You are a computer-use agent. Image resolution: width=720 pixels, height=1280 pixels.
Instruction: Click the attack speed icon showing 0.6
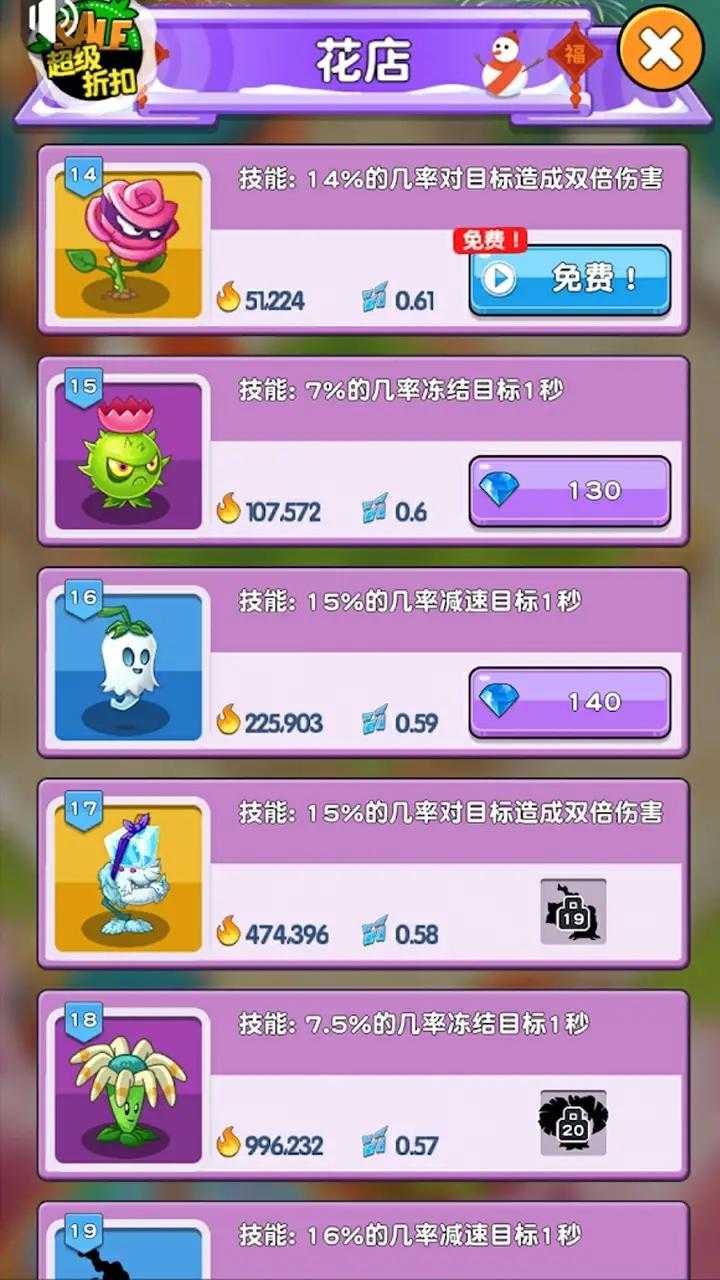[x=372, y=507]
